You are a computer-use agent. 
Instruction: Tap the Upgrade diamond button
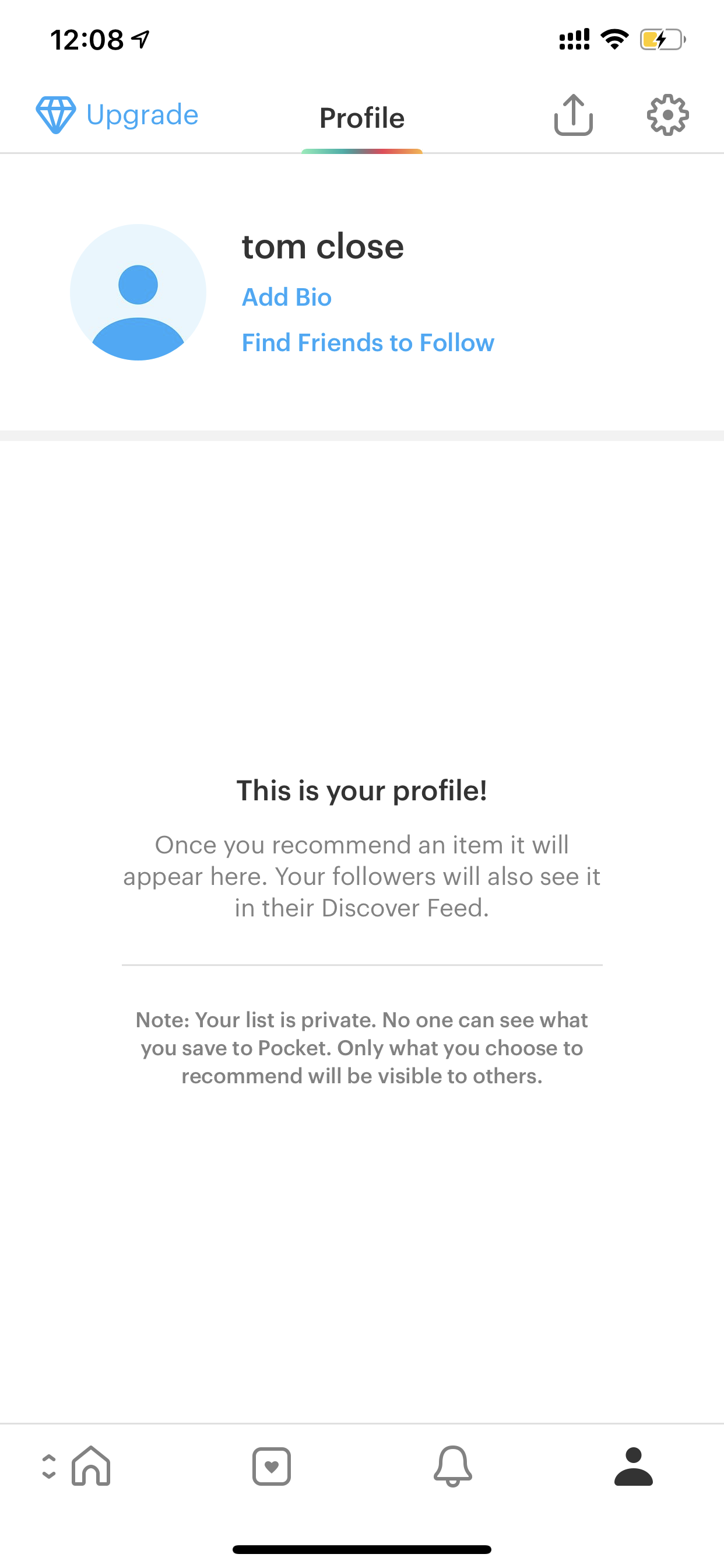(x=117, y=115)
